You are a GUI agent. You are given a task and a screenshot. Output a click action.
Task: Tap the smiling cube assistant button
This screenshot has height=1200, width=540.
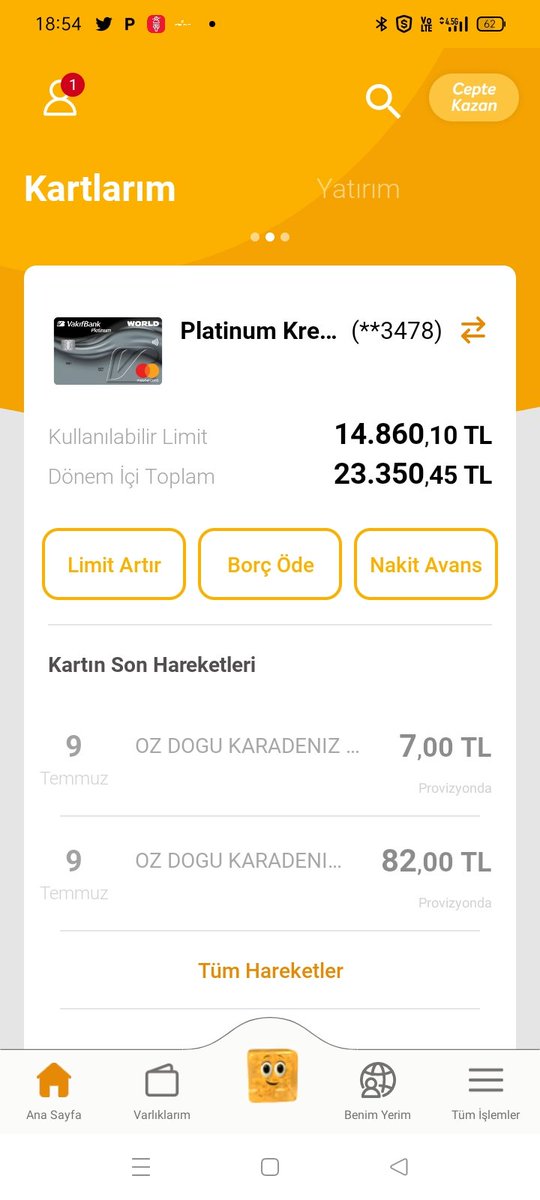click(271, 1075)
